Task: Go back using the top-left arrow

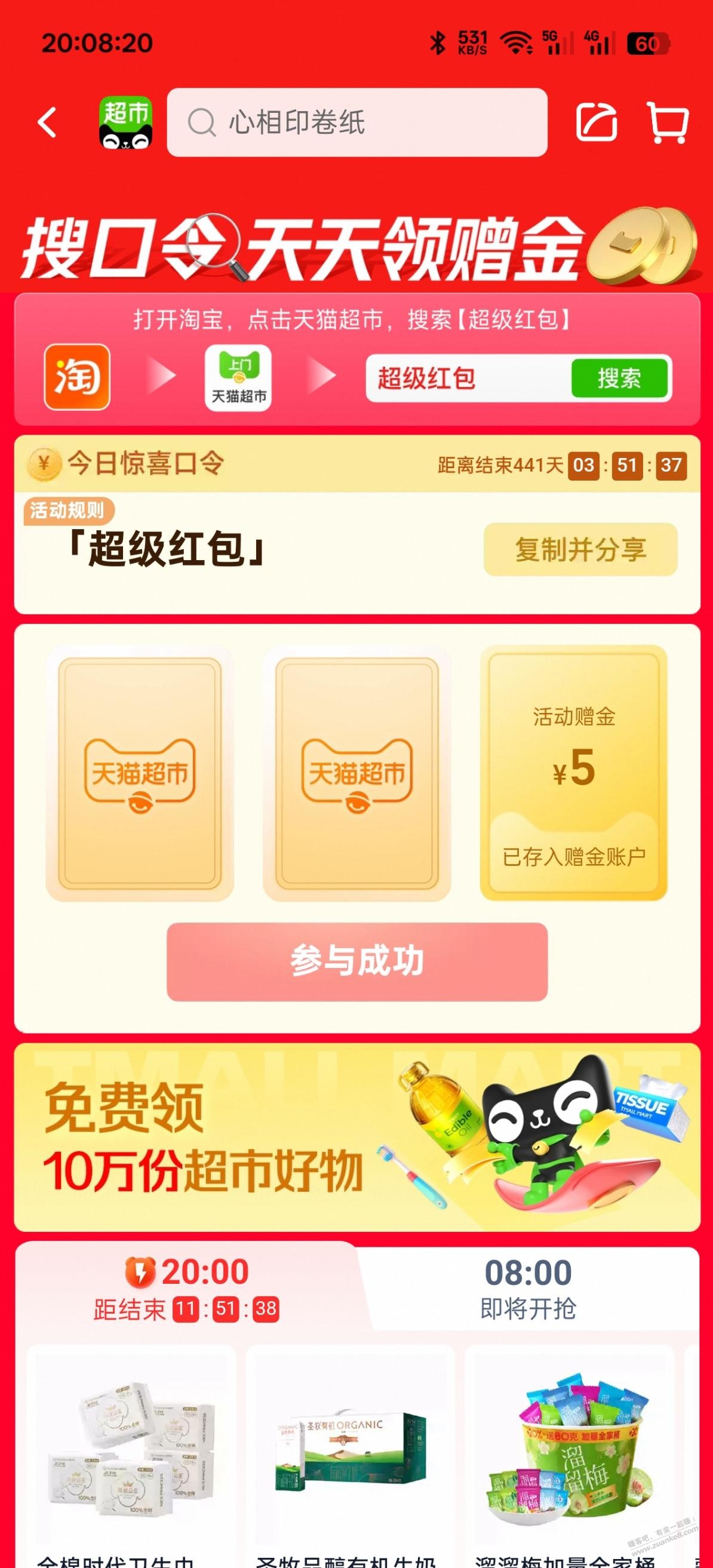Action: tap(48, 122)
